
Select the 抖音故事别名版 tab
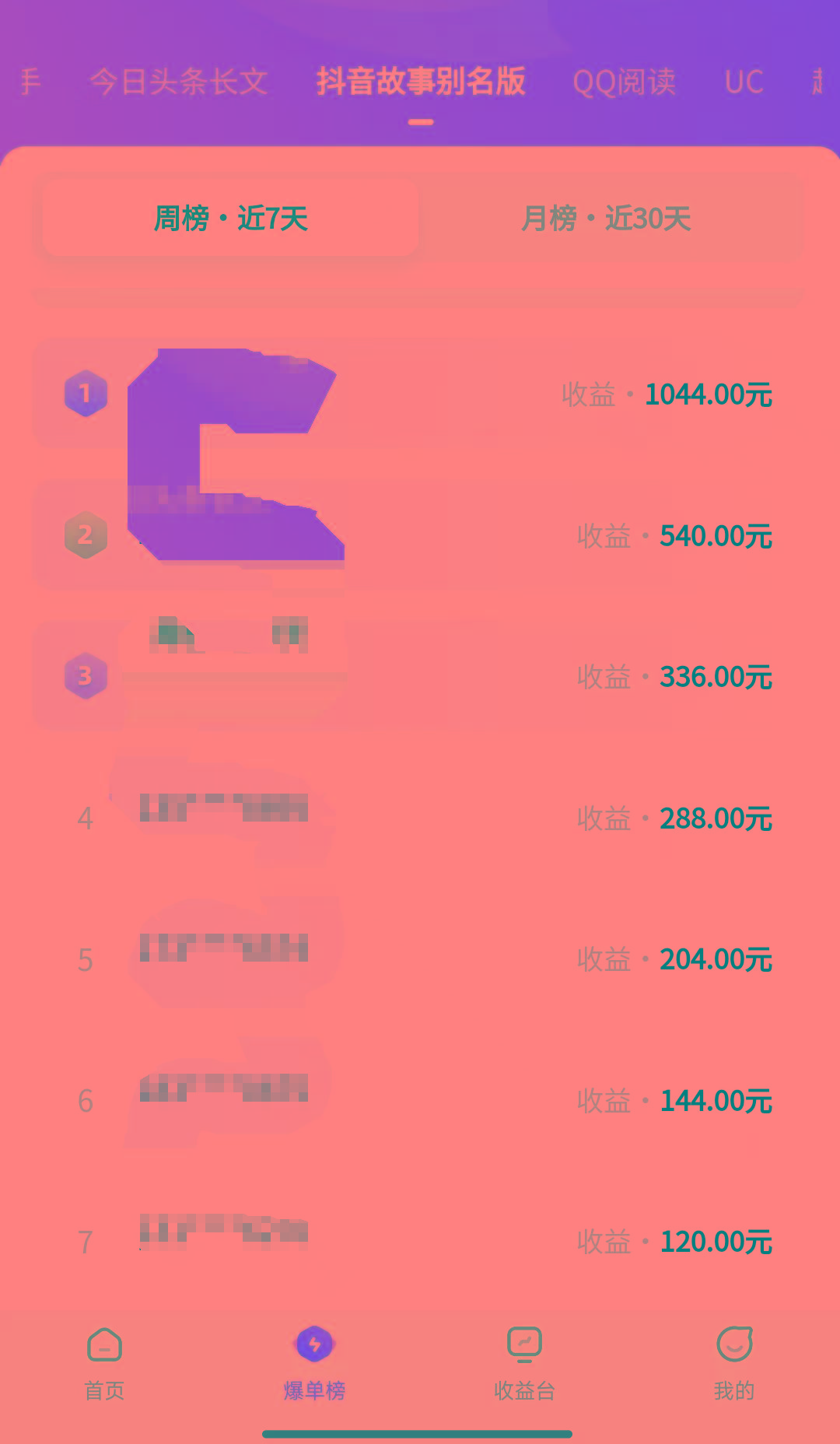tap(421, 82)
